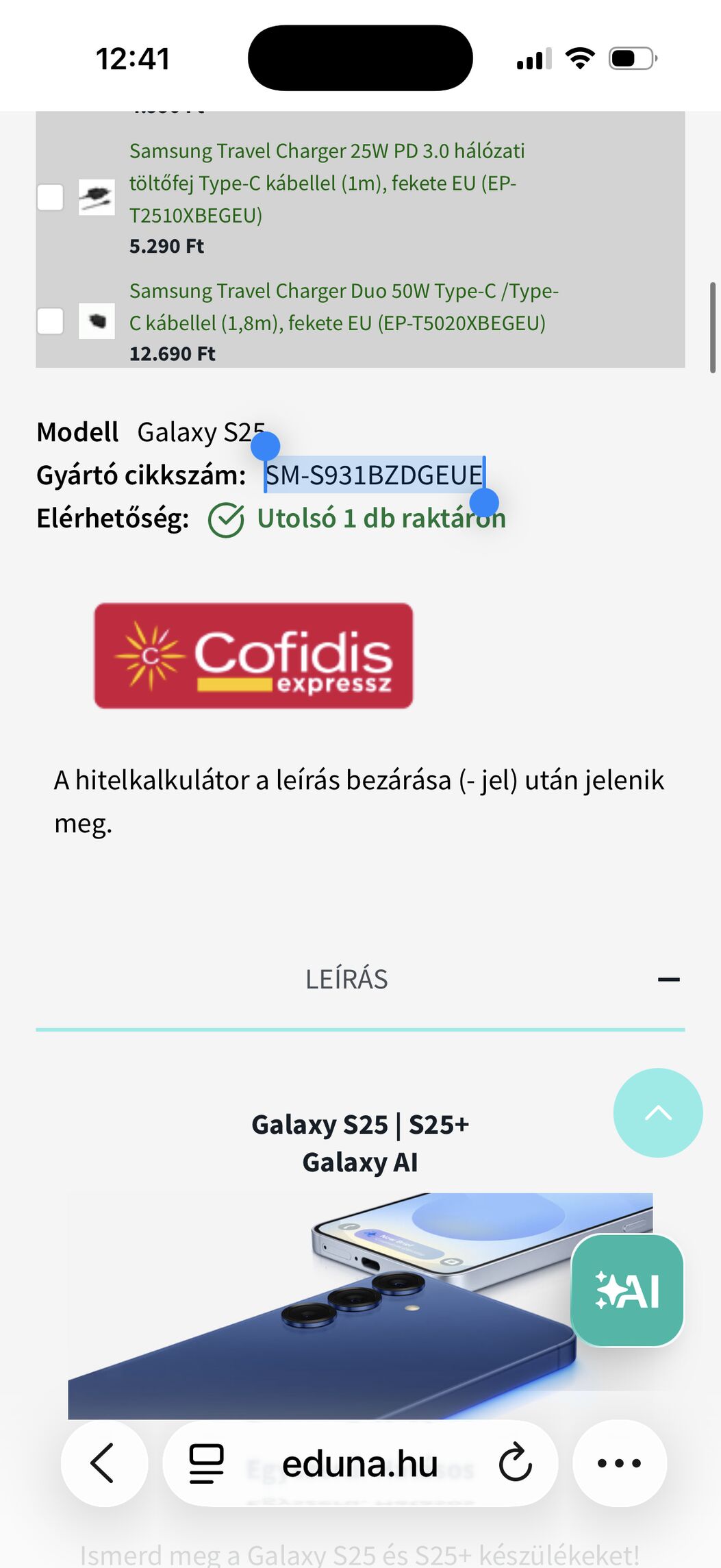Go back in the browser
The height and width of the screenshot is (1568, 721).
pyautogui.click(x=104, y=1463)
